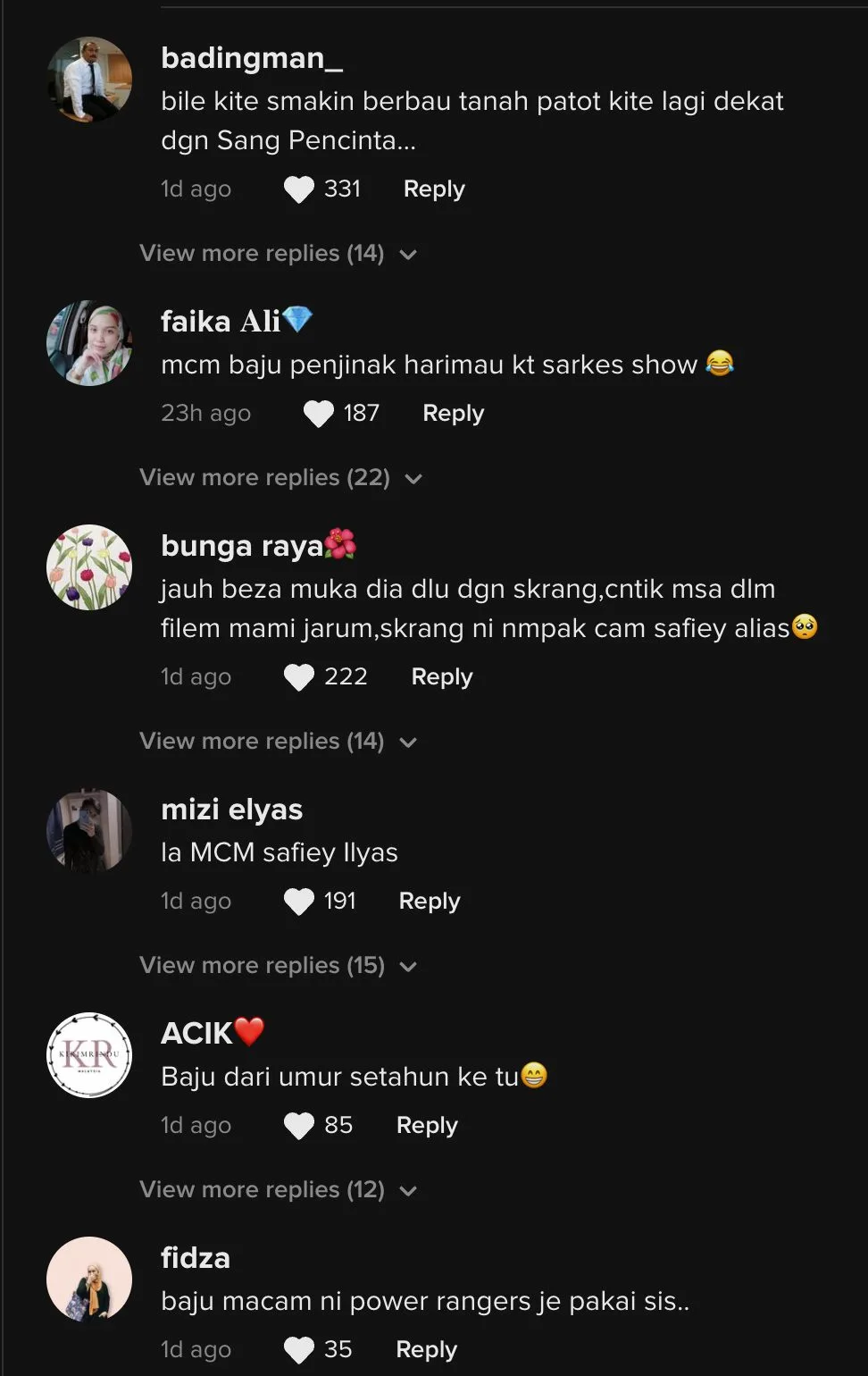This screenshot has height=1376, width=868.
Task: Expand 14 more replies under bunga raya
Action: 278,742
